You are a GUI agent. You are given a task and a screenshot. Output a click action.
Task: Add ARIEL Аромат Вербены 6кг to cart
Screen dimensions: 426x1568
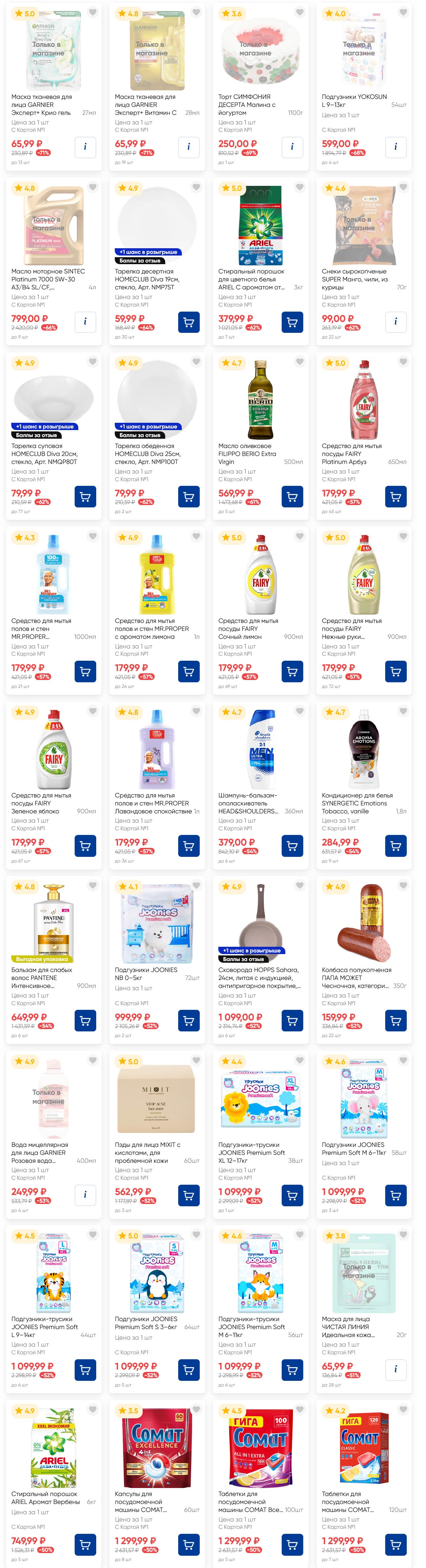pos(85,1544)
